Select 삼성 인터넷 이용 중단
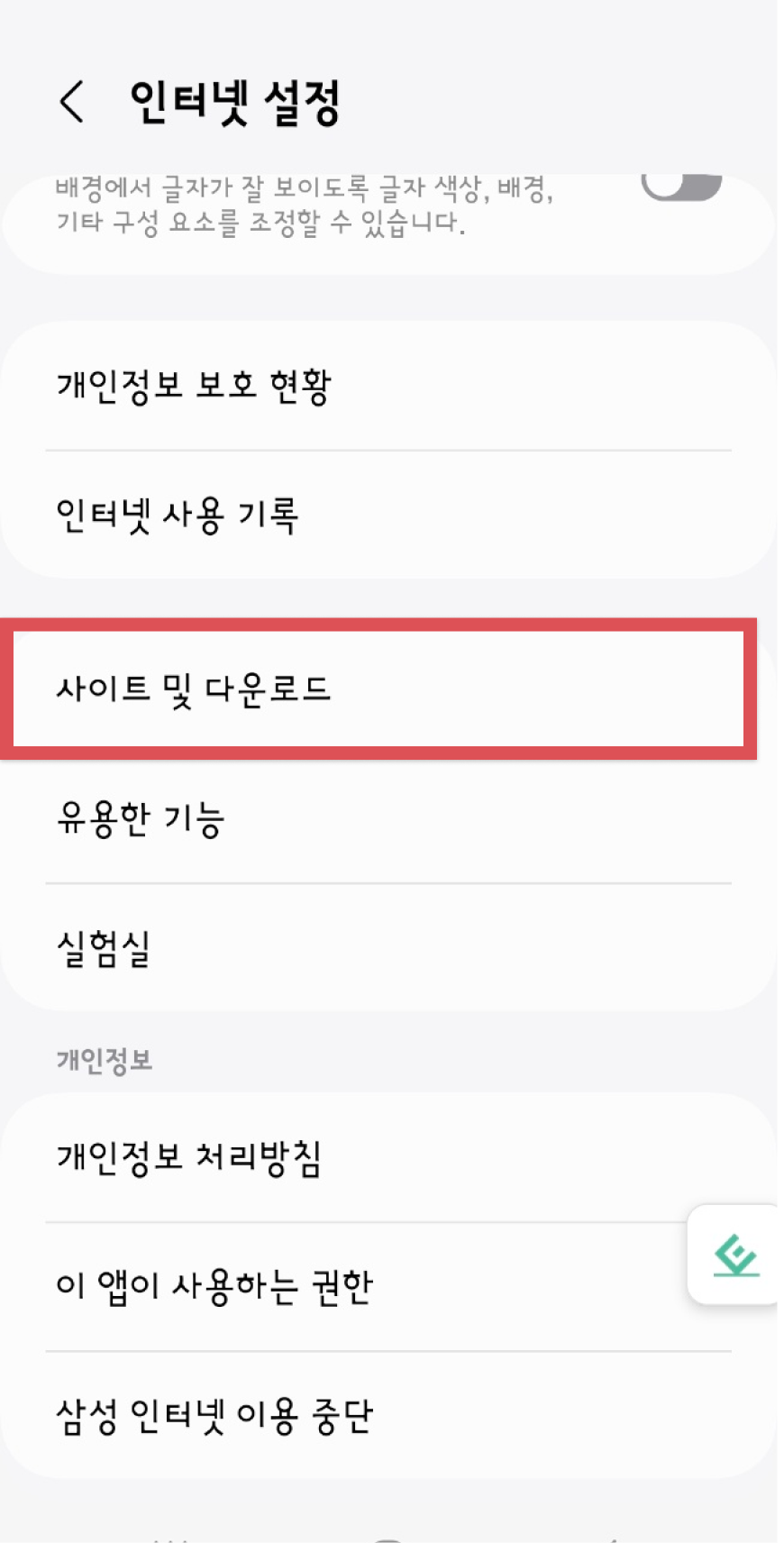 pyautogui.click(x=387, y=1416)
